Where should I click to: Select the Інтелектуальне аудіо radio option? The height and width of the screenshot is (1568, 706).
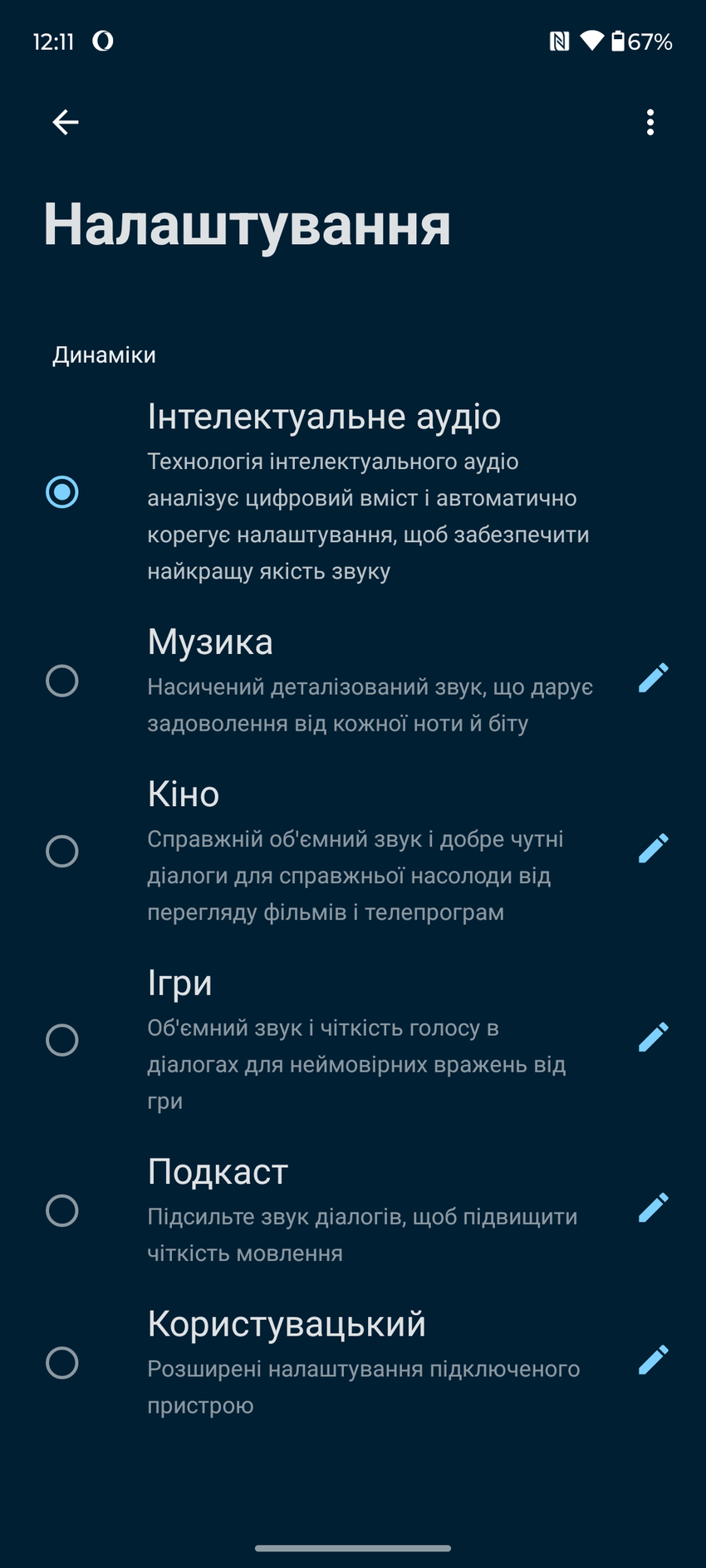(x=62, y=492)
